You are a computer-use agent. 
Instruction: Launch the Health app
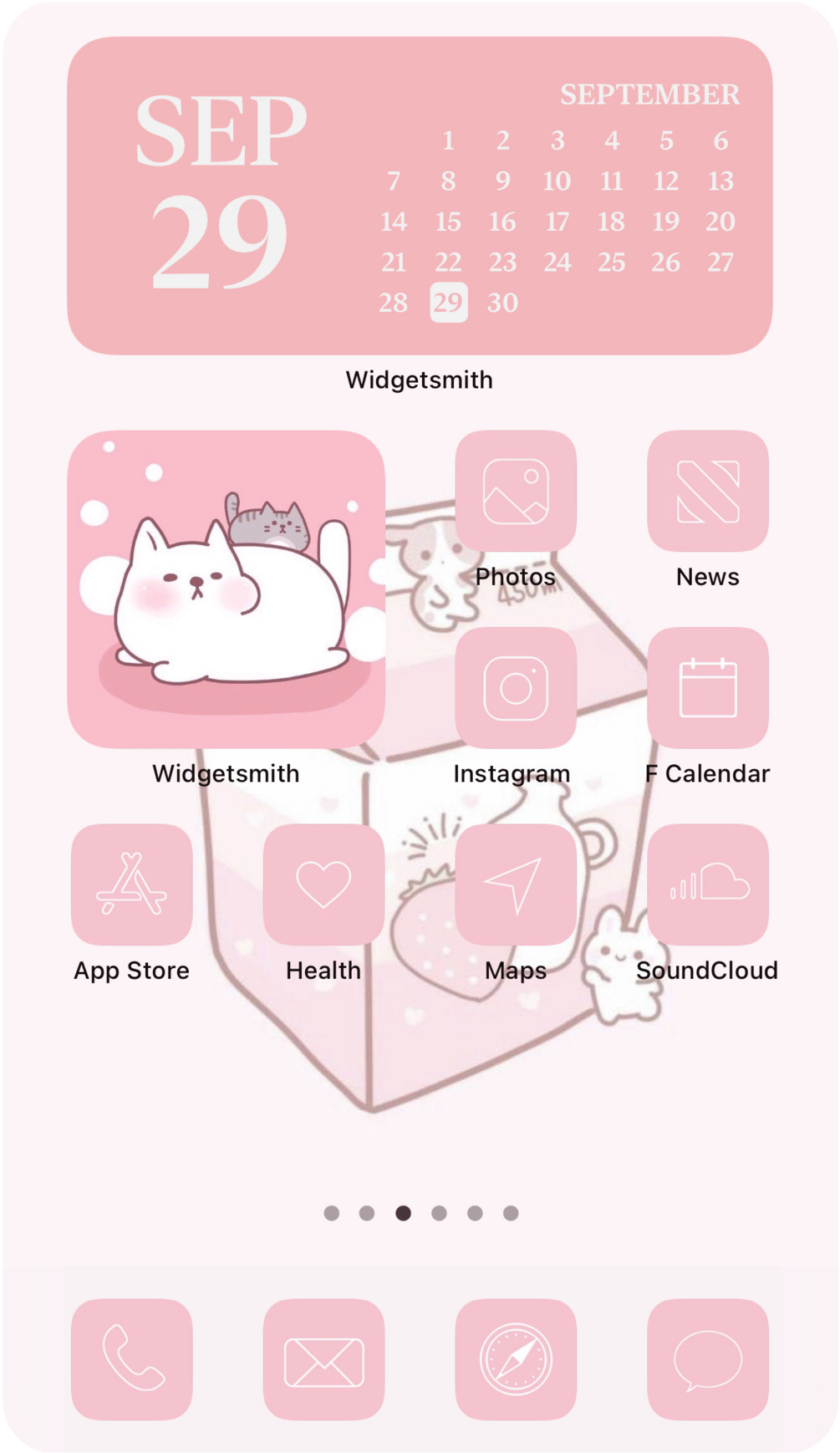pyautogui.click(x=323, y=885)
